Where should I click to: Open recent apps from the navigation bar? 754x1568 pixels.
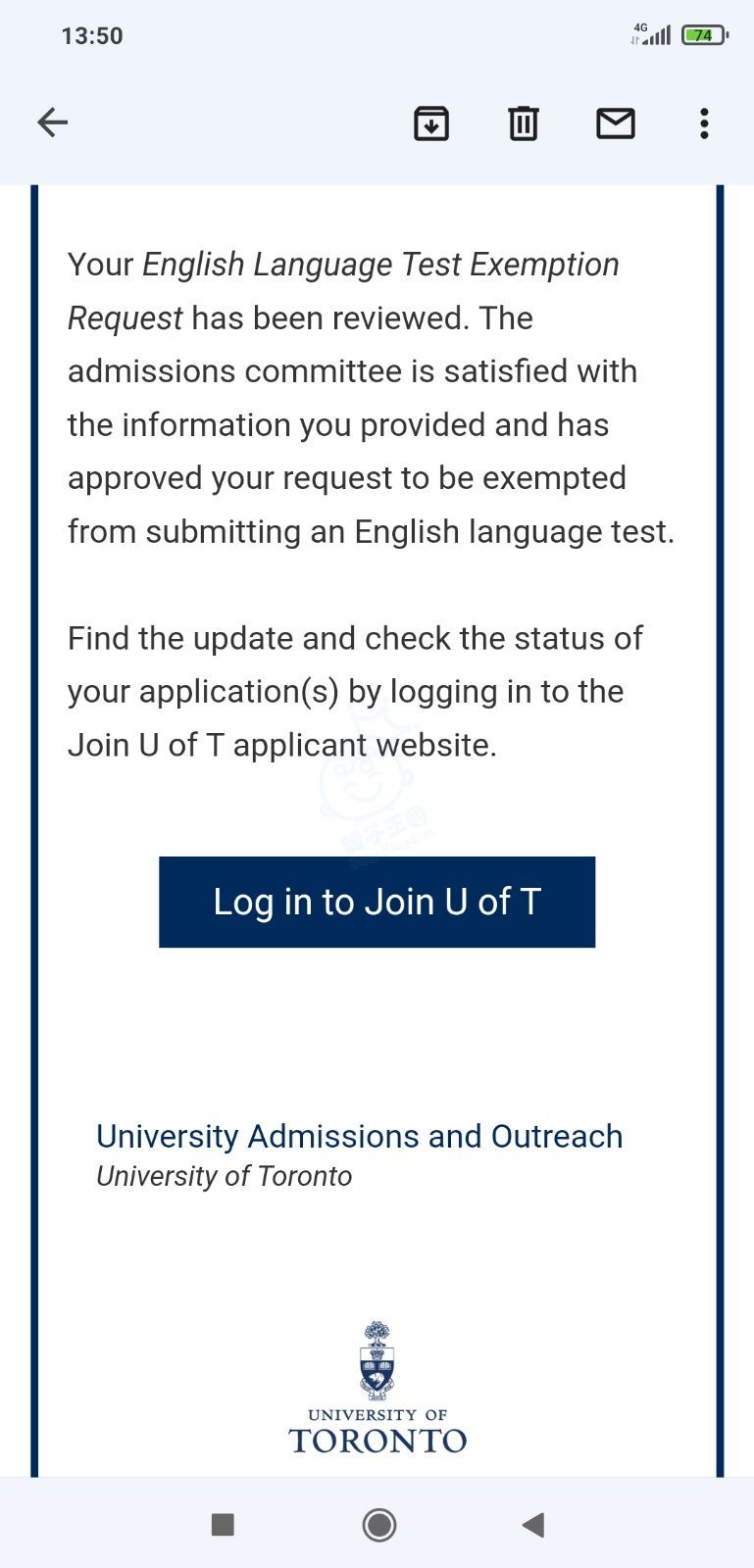tap(223, 1524)
